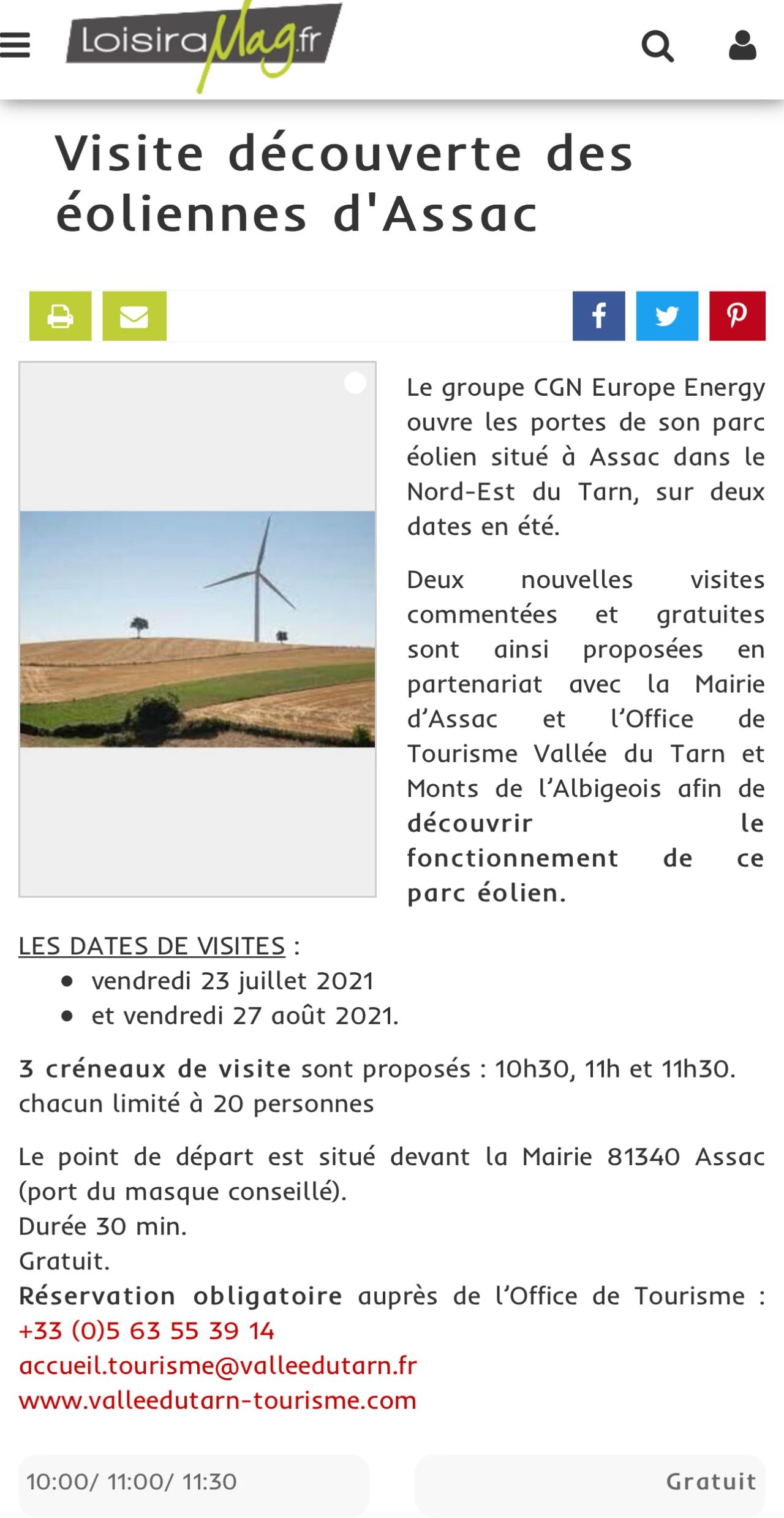Open the wind turbine photo
784x1518 pixels.
click(197, 629)
